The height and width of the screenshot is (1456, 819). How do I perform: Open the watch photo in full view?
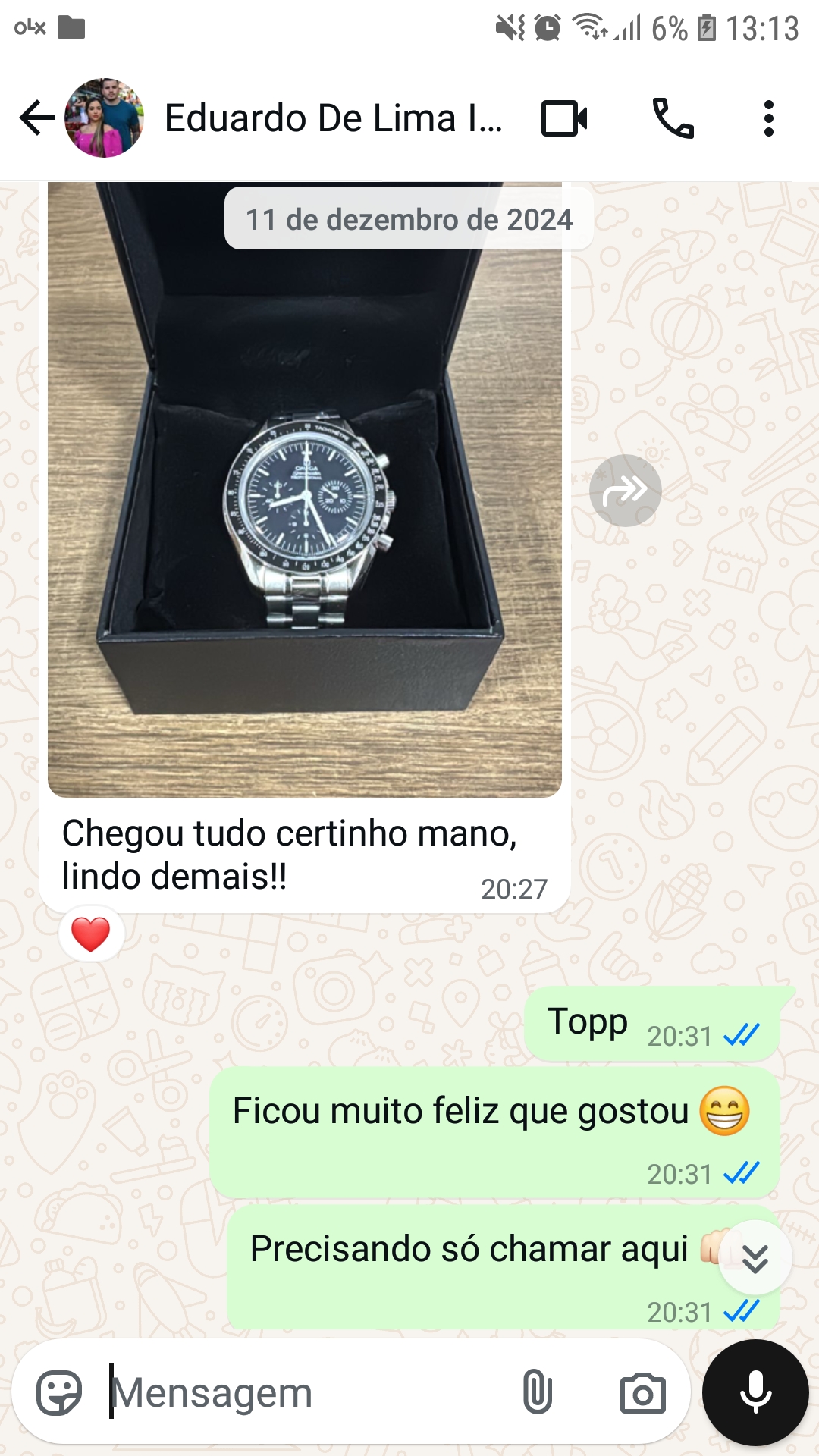pyautogui.click(x=305, y=490)
